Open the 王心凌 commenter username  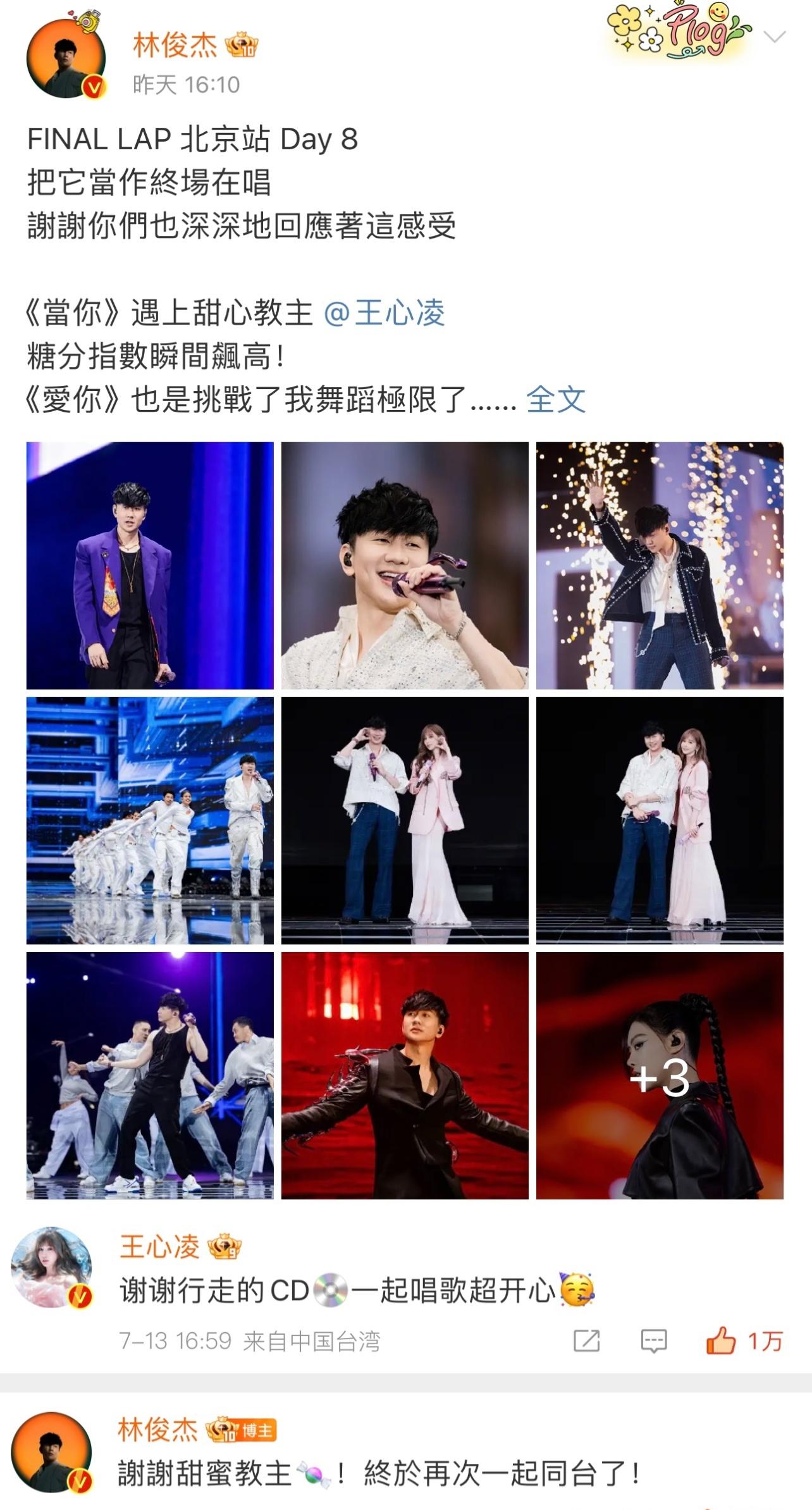click(x=159, y=1247)
